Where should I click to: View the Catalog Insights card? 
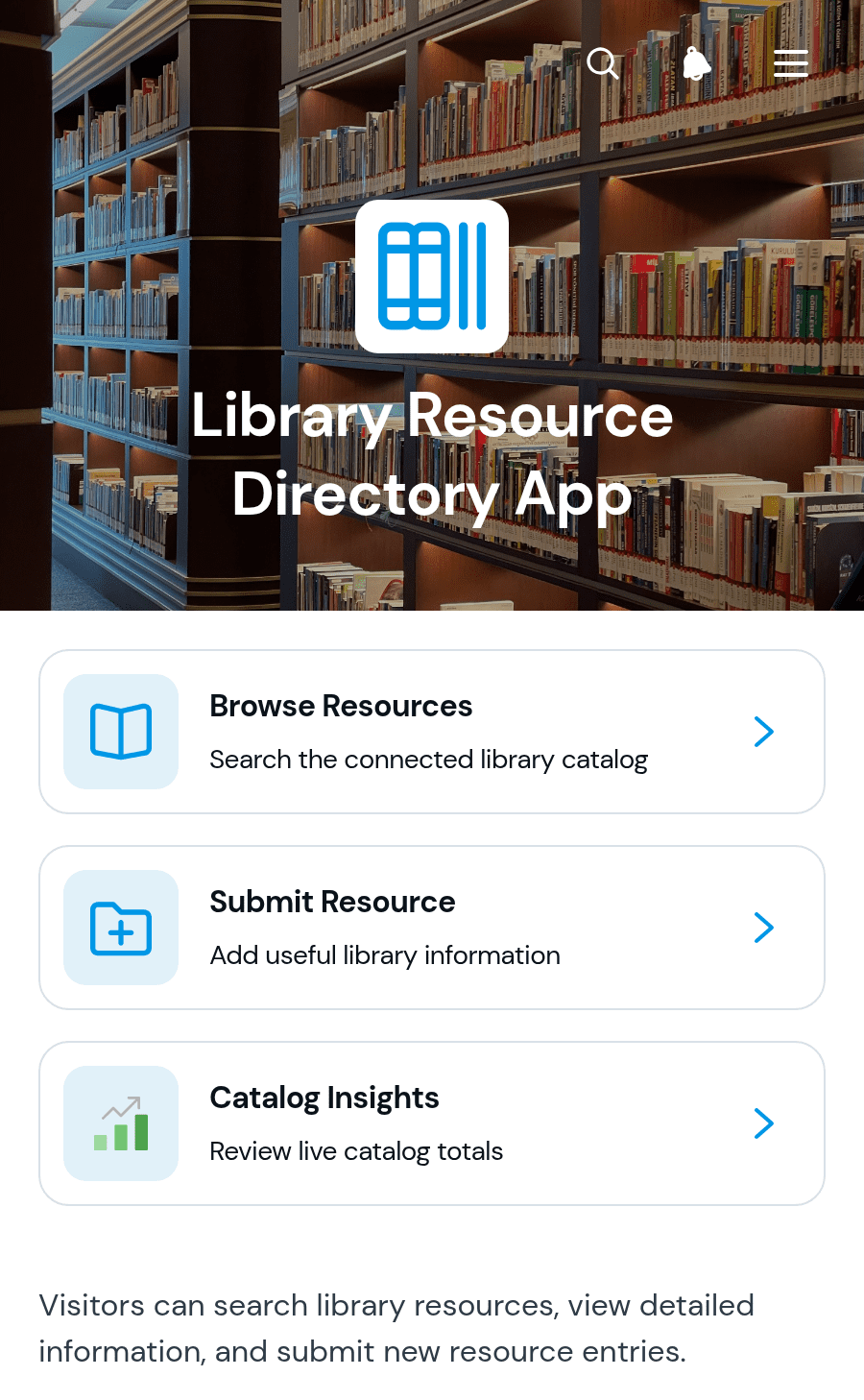(x=432, y=1123)
